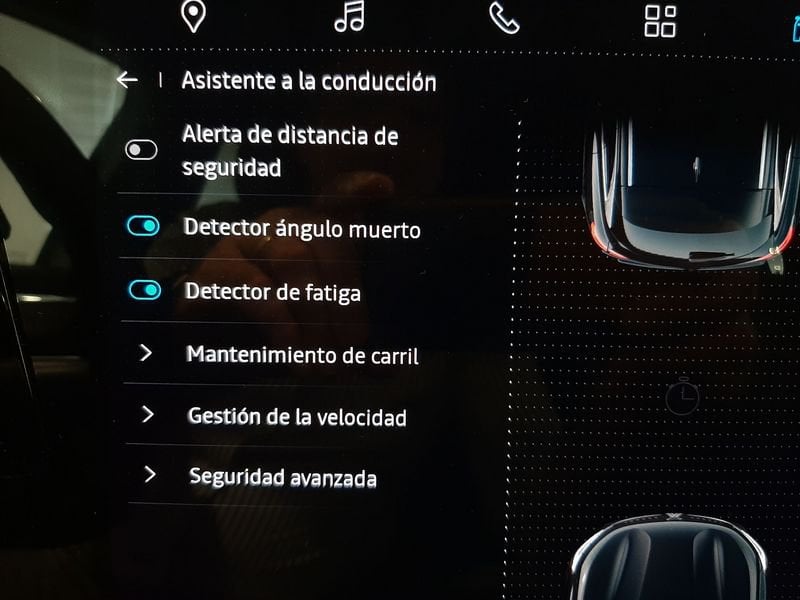
Task: Disable Detector ángulo muerto
Action: [144, 227]
